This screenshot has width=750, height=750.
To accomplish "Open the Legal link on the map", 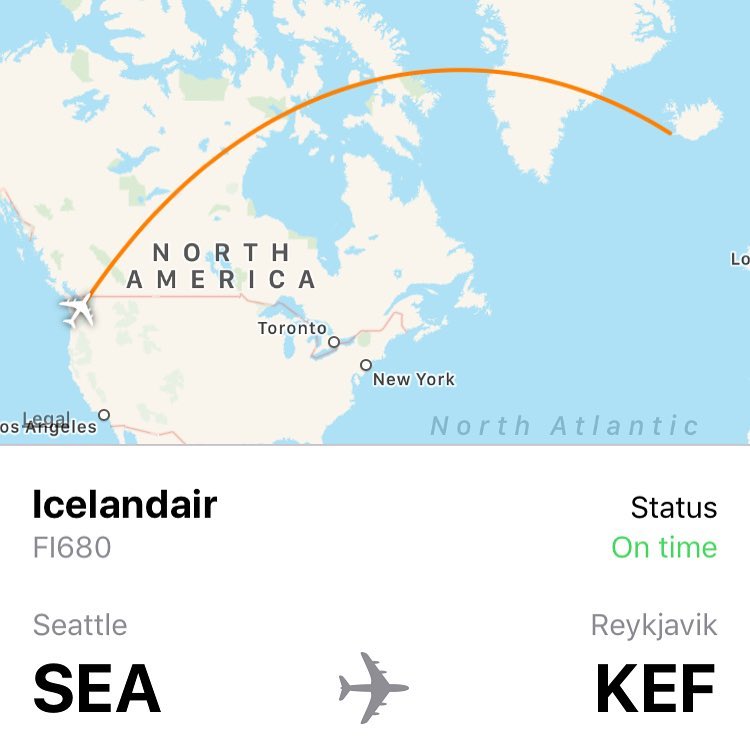I will point(46,419).
